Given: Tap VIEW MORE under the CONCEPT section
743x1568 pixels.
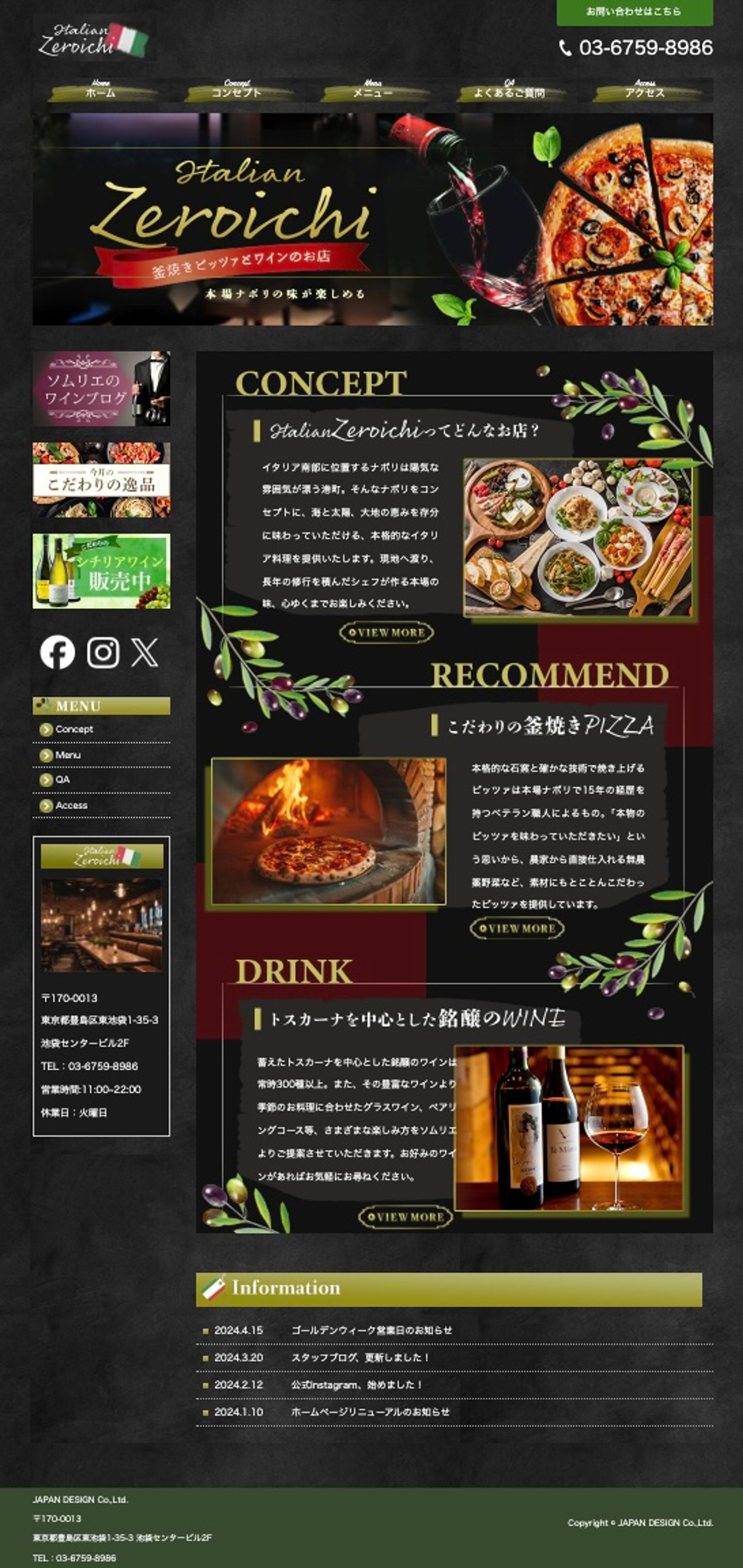Looking at the screenshot, I should (386, 633).
